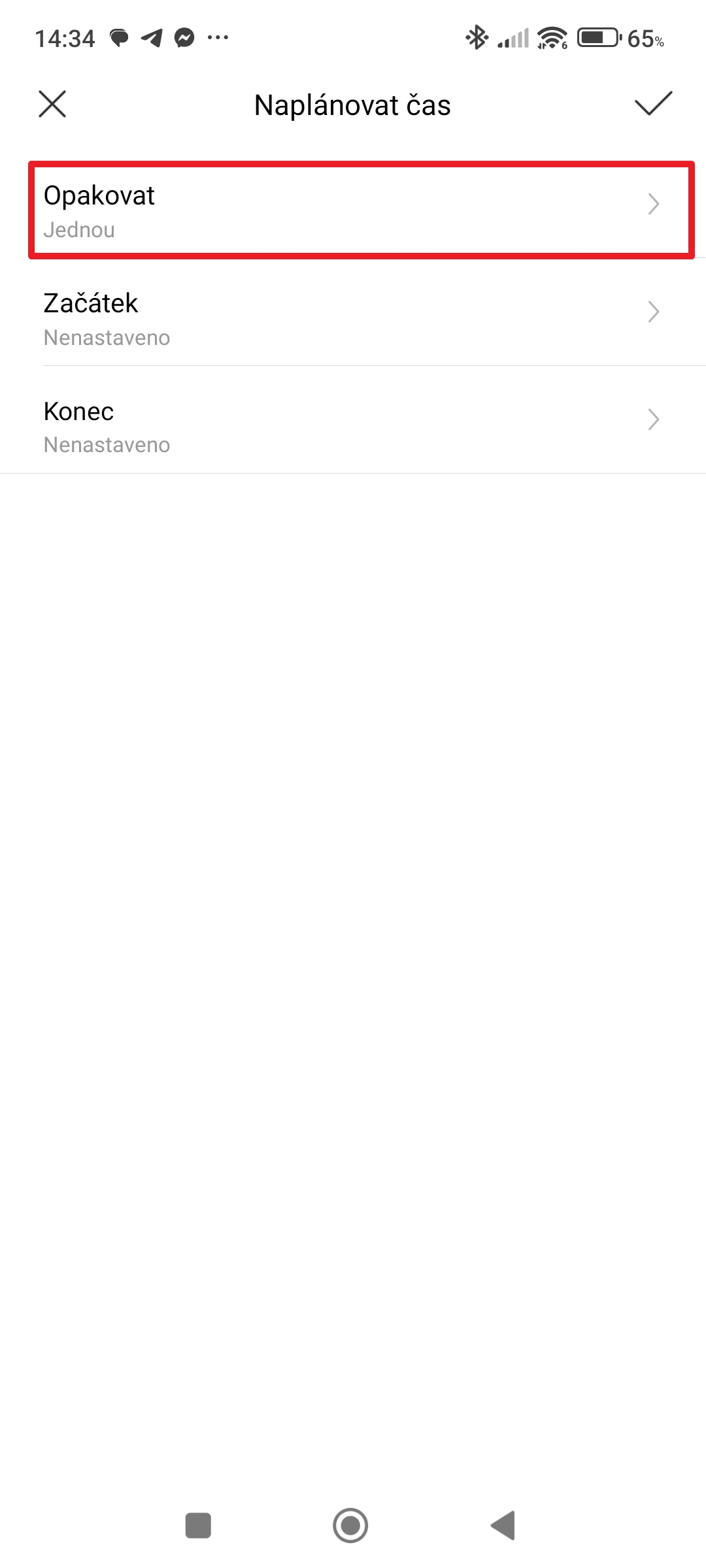
Task: Set the Konec end time
Action: 353,426
